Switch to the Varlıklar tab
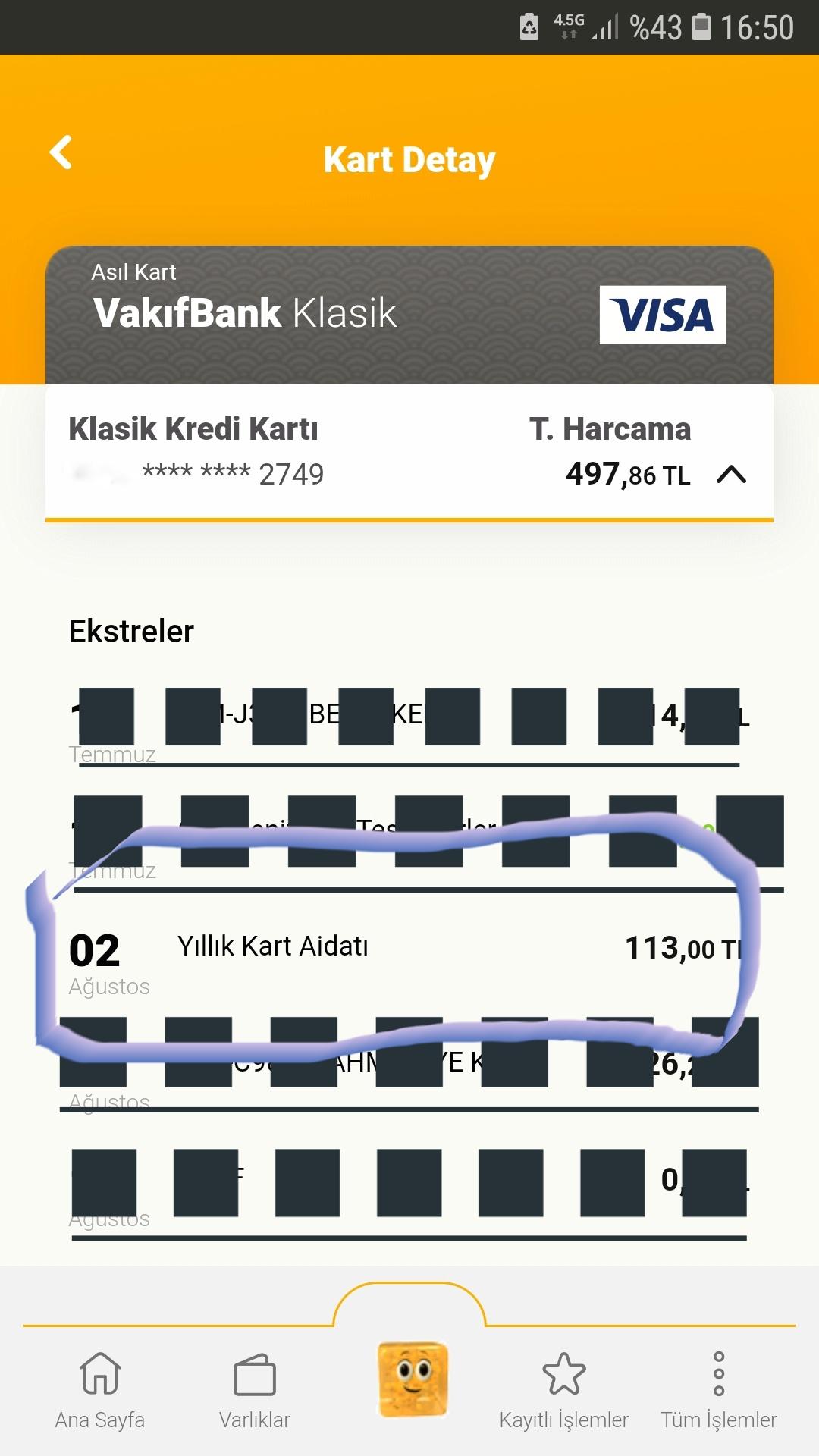Viewport: 819px width, 1456px height. coord(255,1390)
